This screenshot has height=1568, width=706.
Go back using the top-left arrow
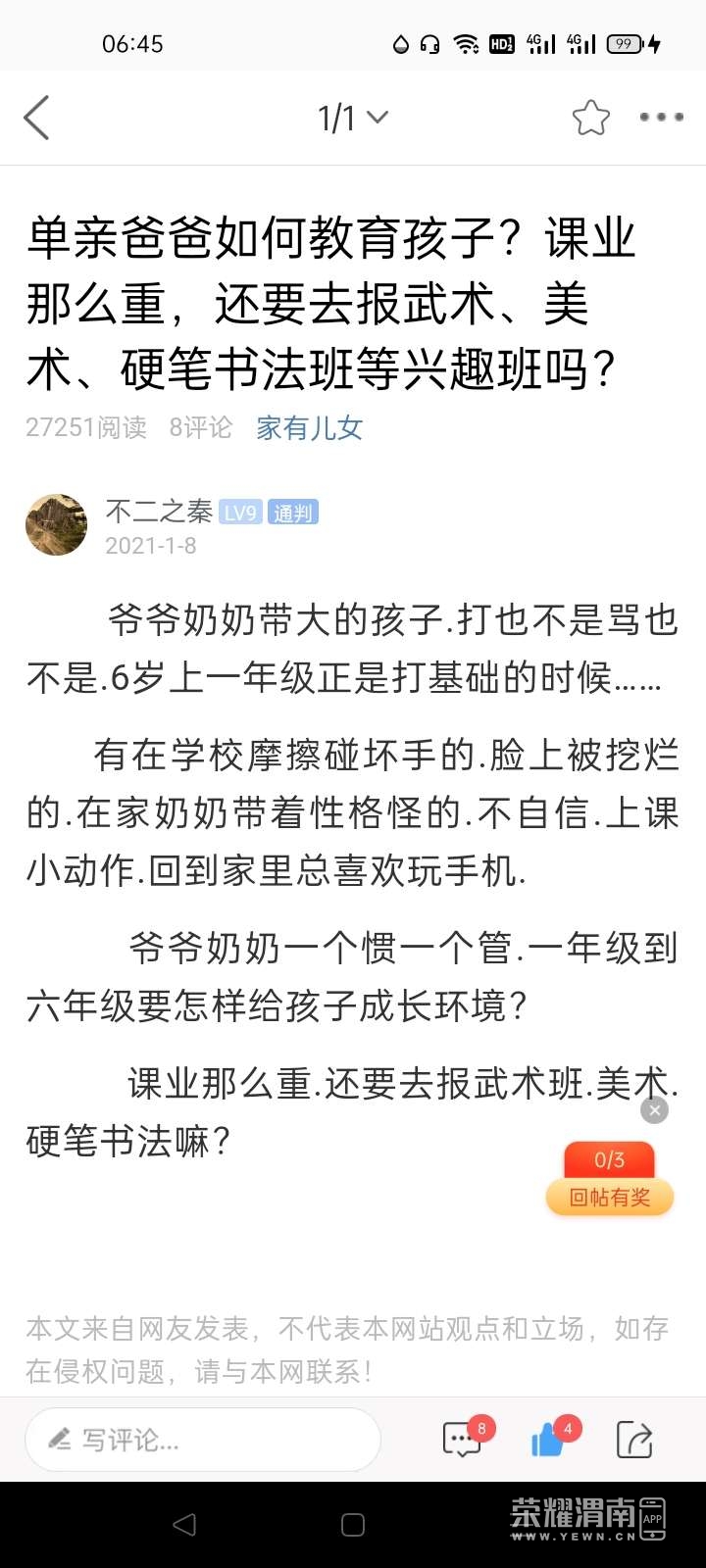(x=37, y=118)
